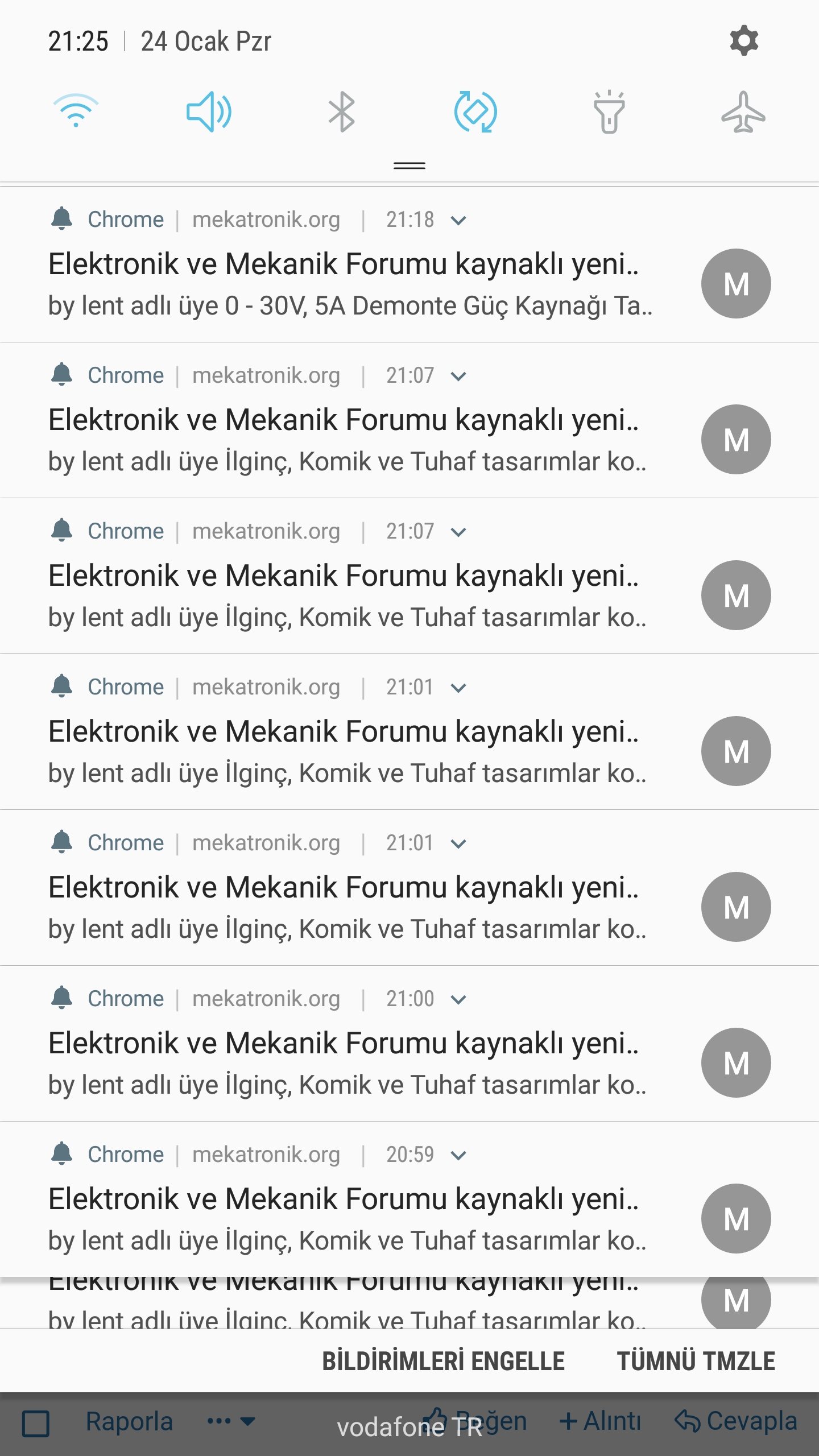Image resolution: width=819 pixels, height=1456 pixels.
Task: Toggle auto rotate
Action: pyautogui.click(x=475, y=111)
